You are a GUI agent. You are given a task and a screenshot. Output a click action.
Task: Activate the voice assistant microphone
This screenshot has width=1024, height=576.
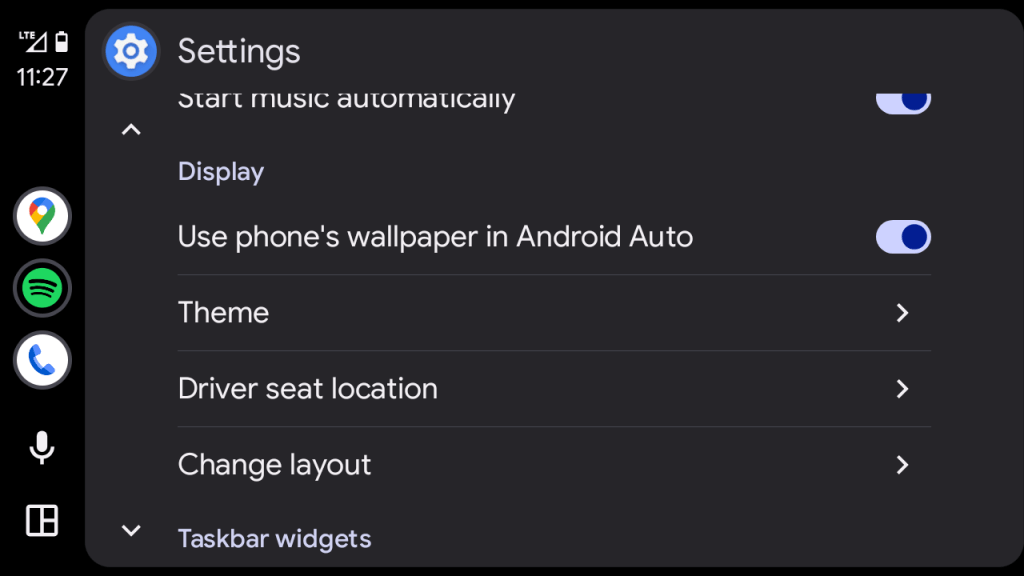pos(42,448)
